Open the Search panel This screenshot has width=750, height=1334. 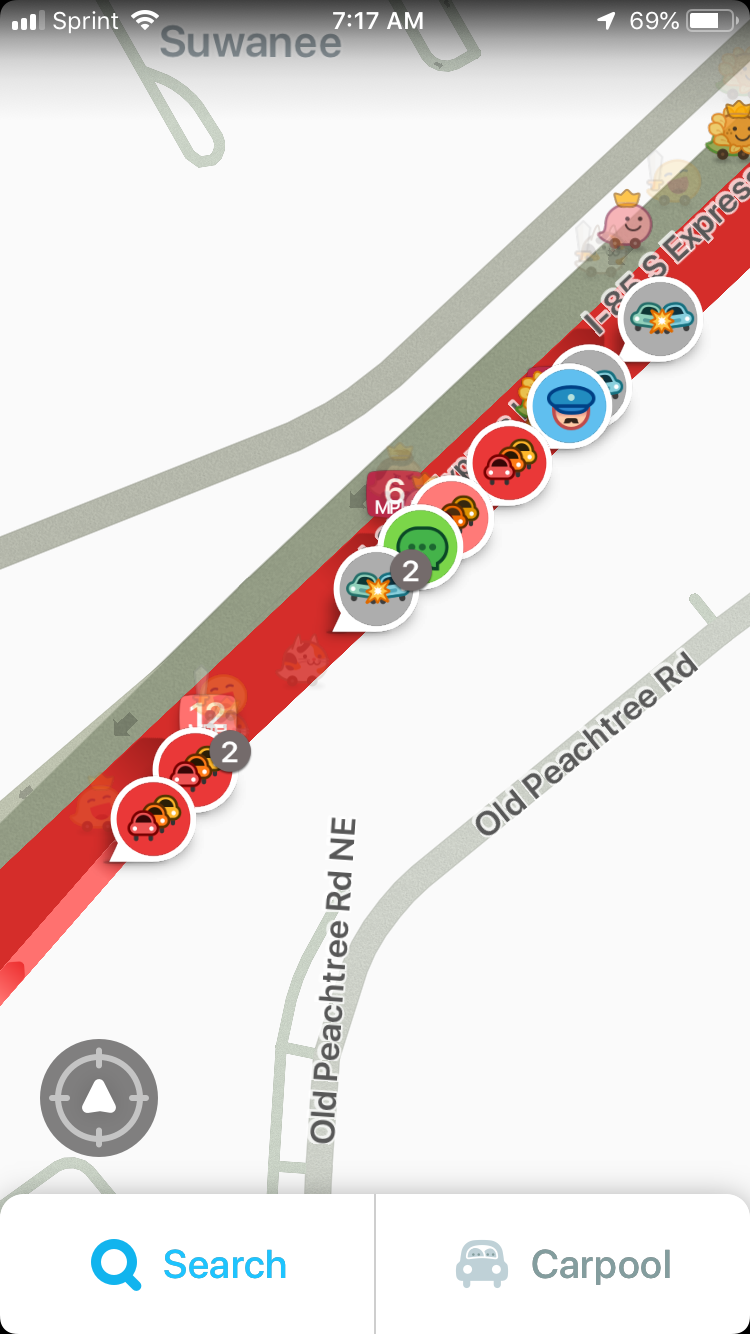188,1265
